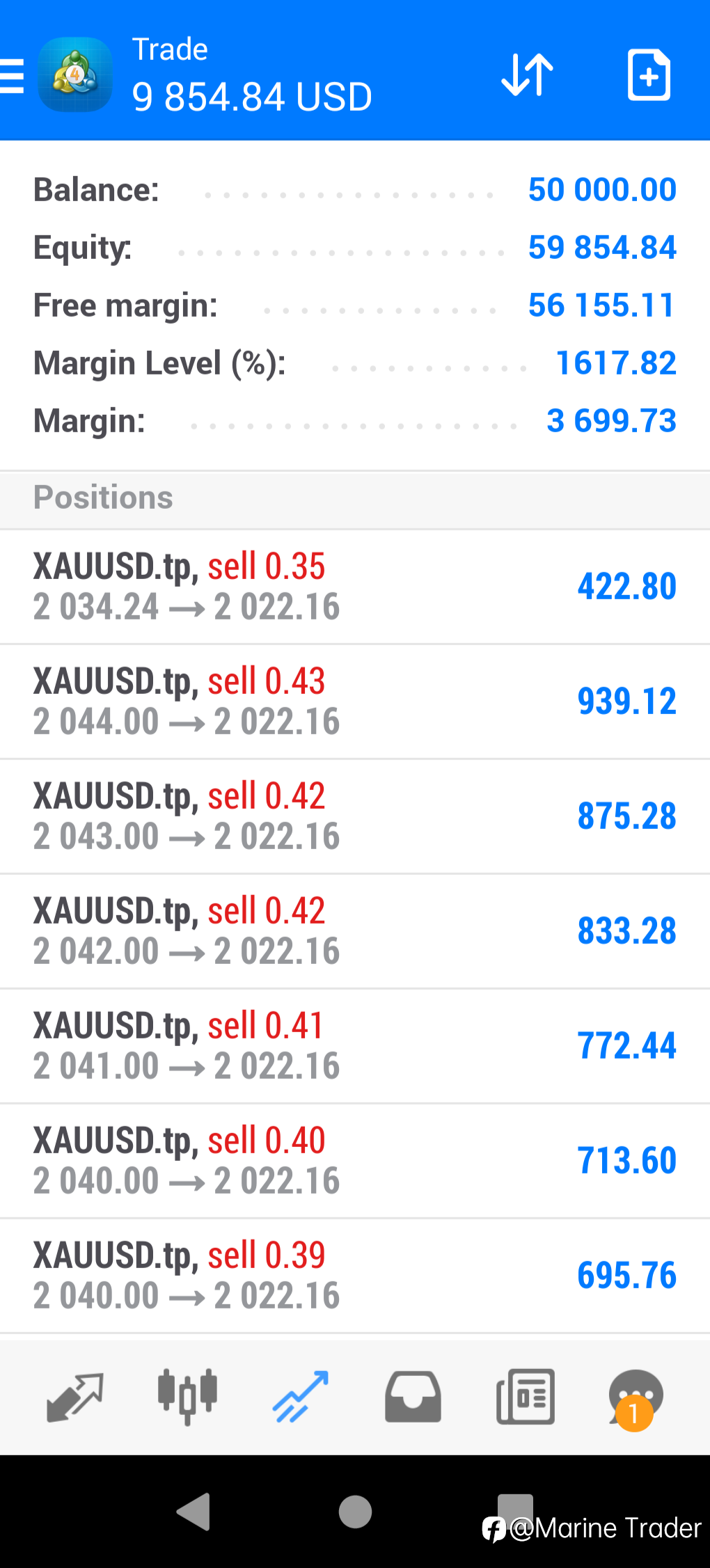The image size is (710, 1568).
Task: Open the sell 0.43 position at 2 044.00
Action: (x=355, y=702)
